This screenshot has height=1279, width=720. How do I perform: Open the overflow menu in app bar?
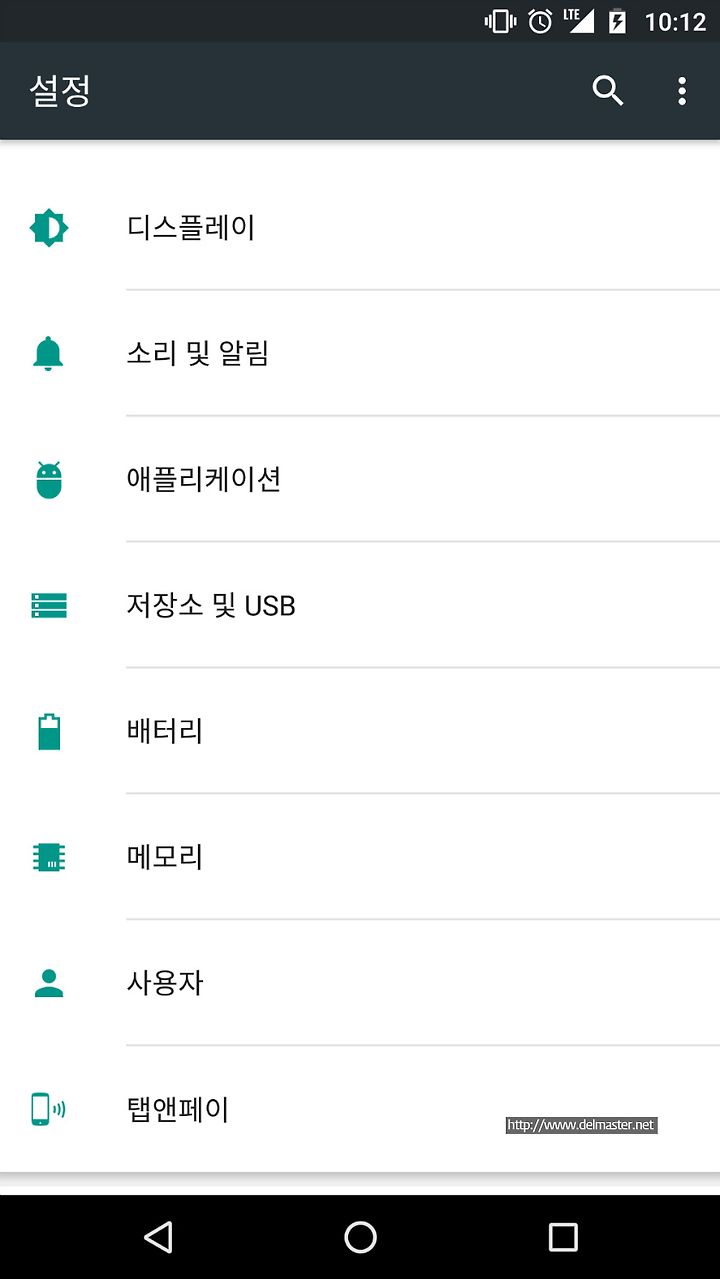click(682, 90)
